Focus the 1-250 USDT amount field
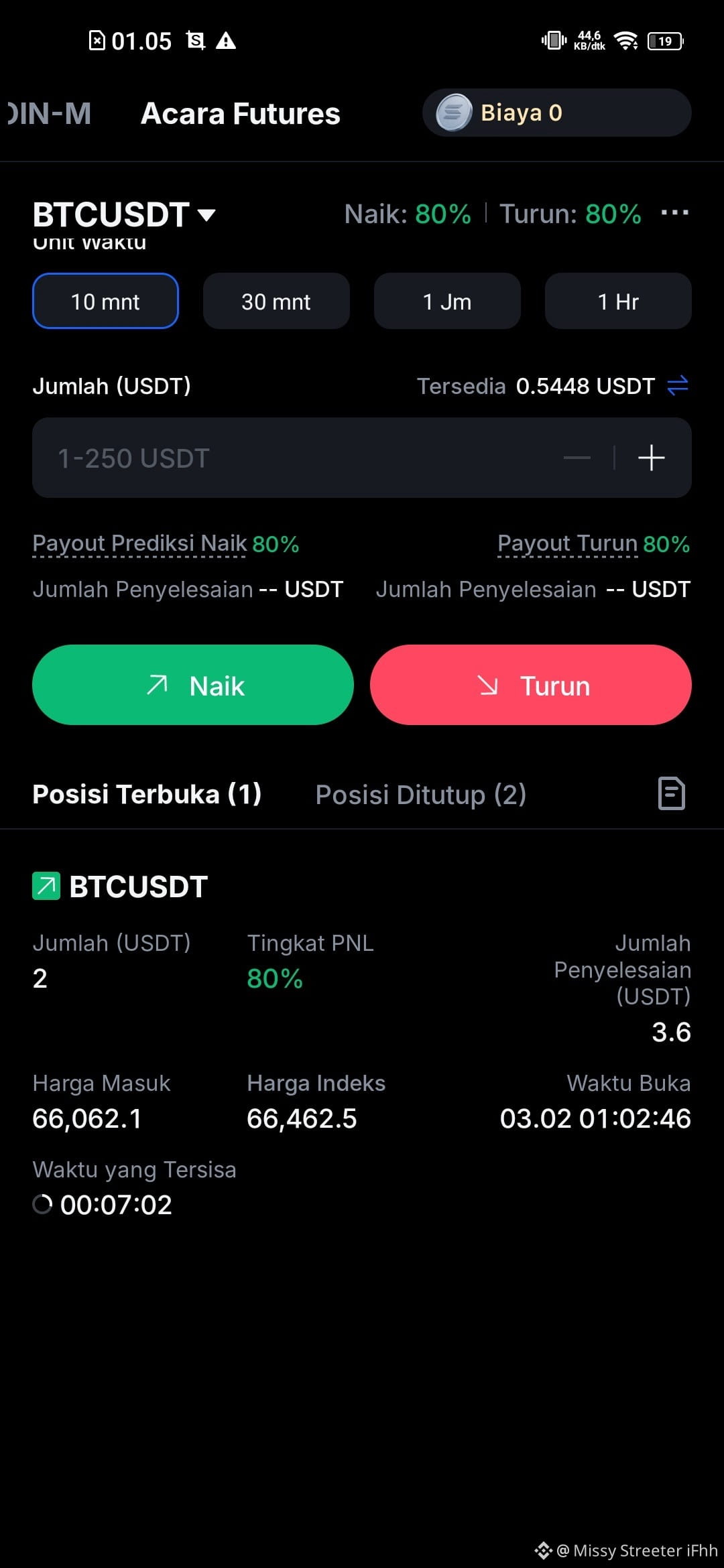Screen dimensions: 724x1568 point(295,458)
